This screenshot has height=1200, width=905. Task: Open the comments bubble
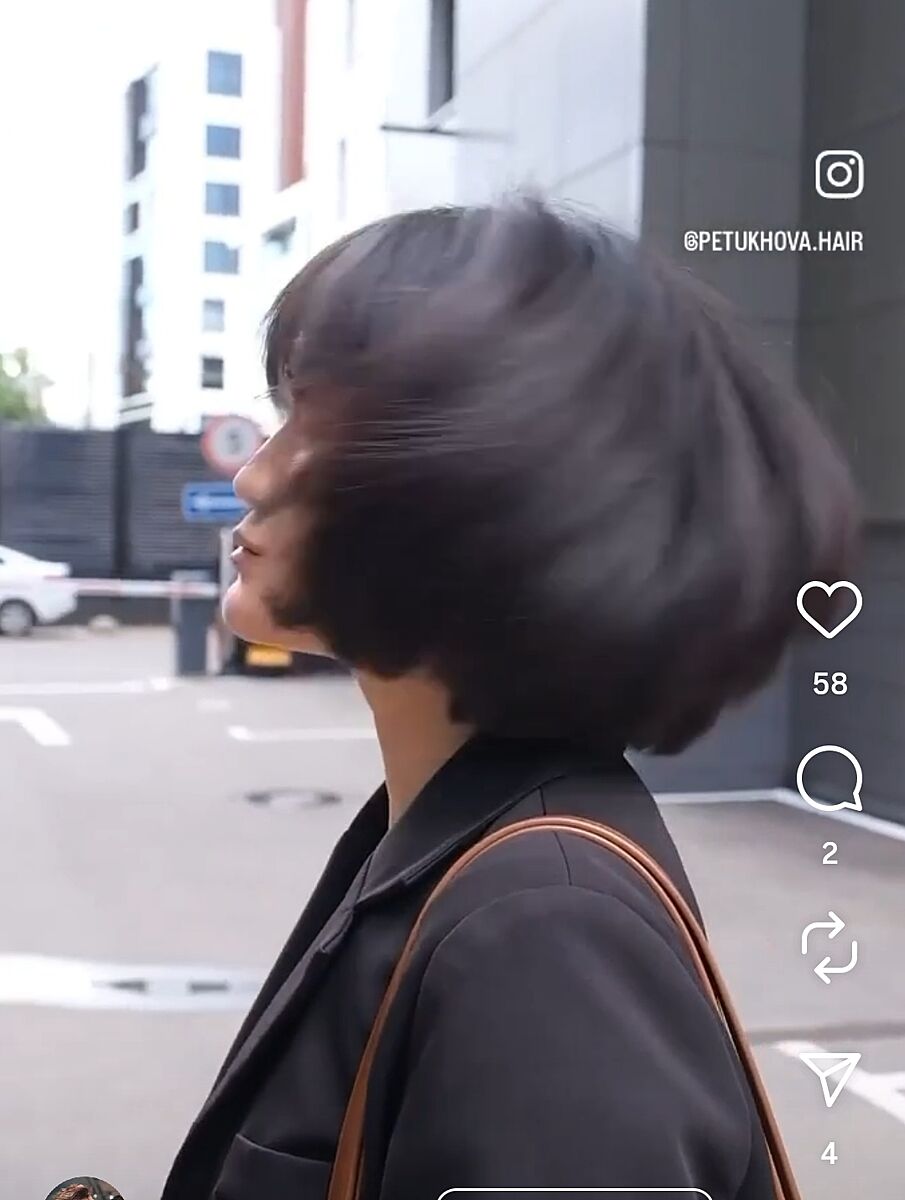click(x=829, y=778)
